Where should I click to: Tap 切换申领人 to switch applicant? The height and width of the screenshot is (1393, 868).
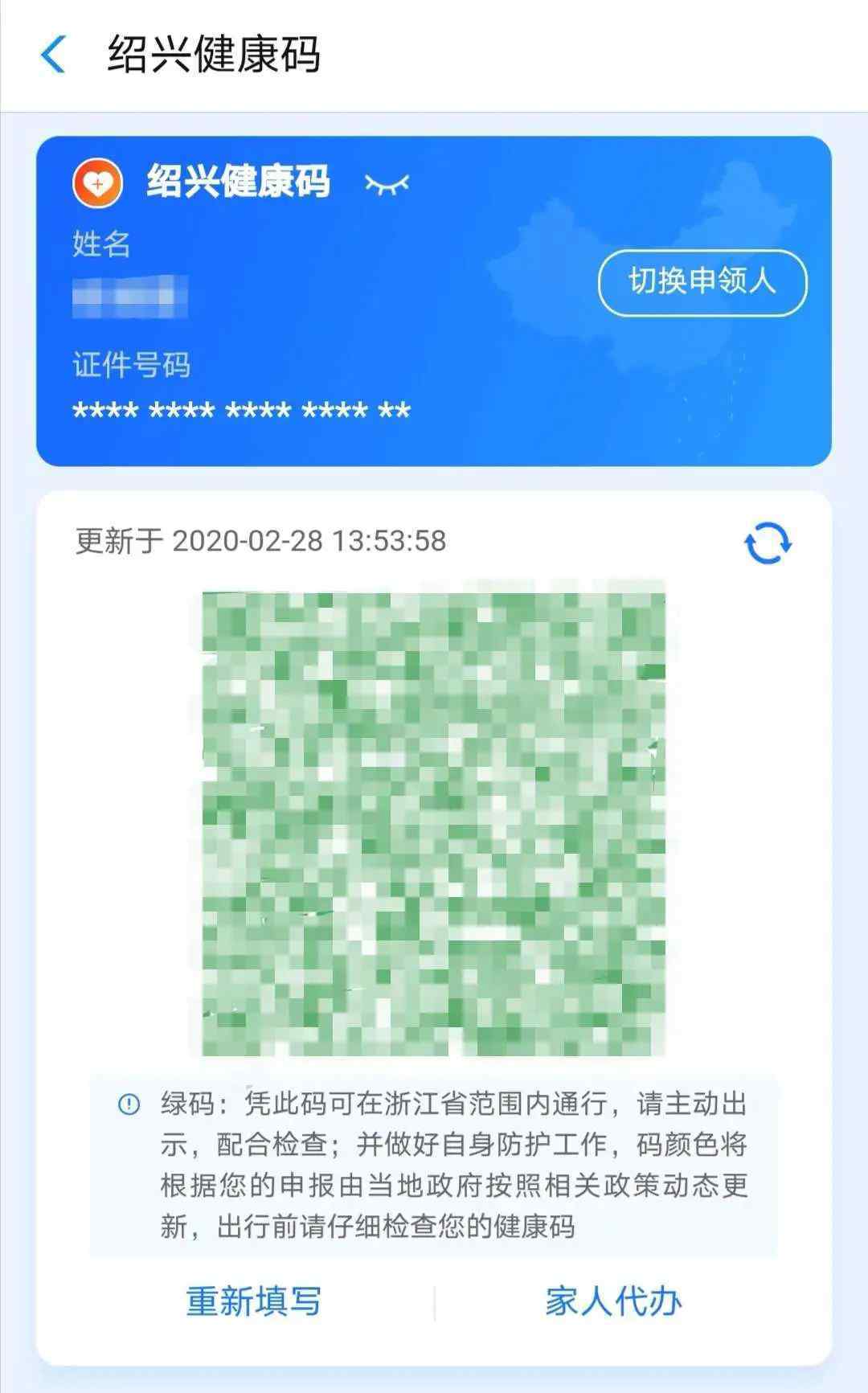click(x=702, y=282)
